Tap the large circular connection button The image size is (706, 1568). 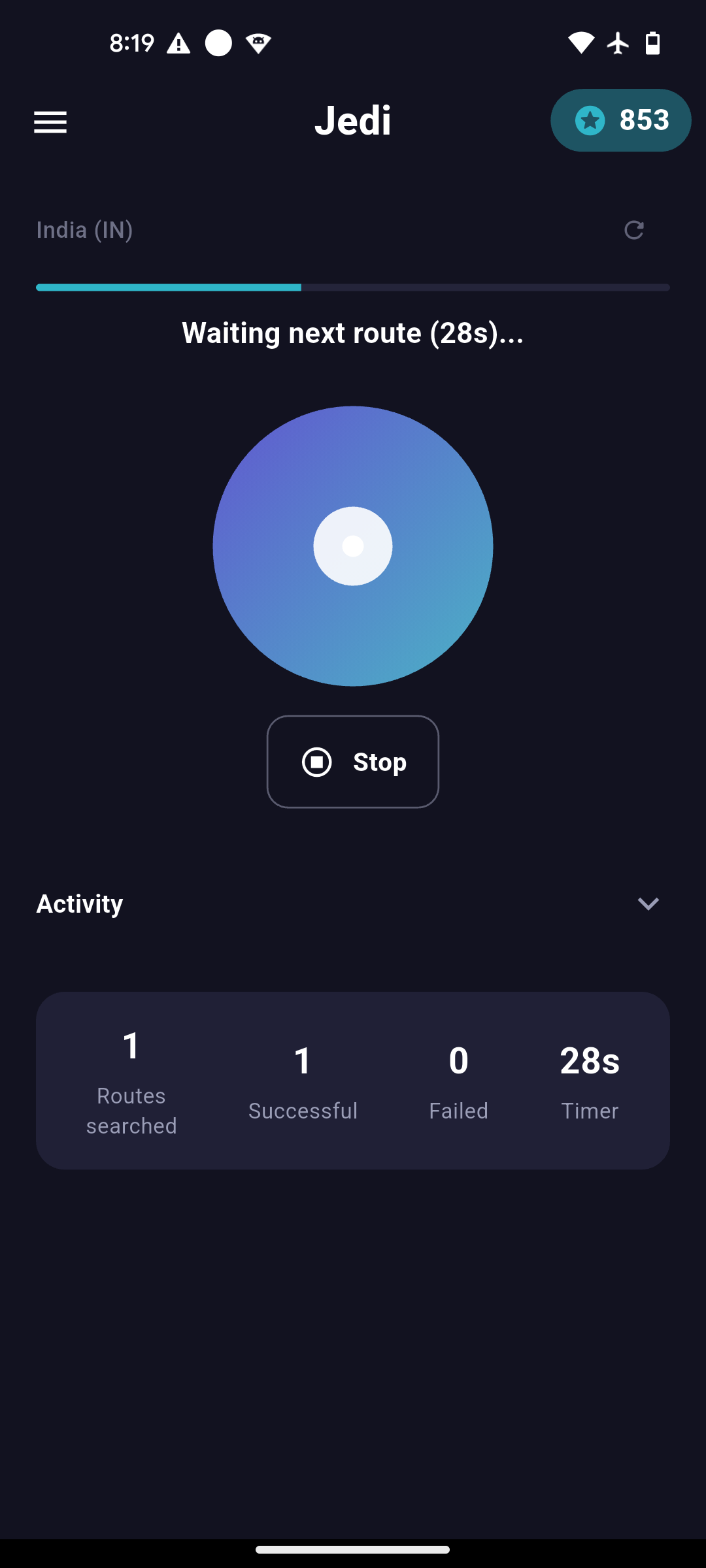353,546
